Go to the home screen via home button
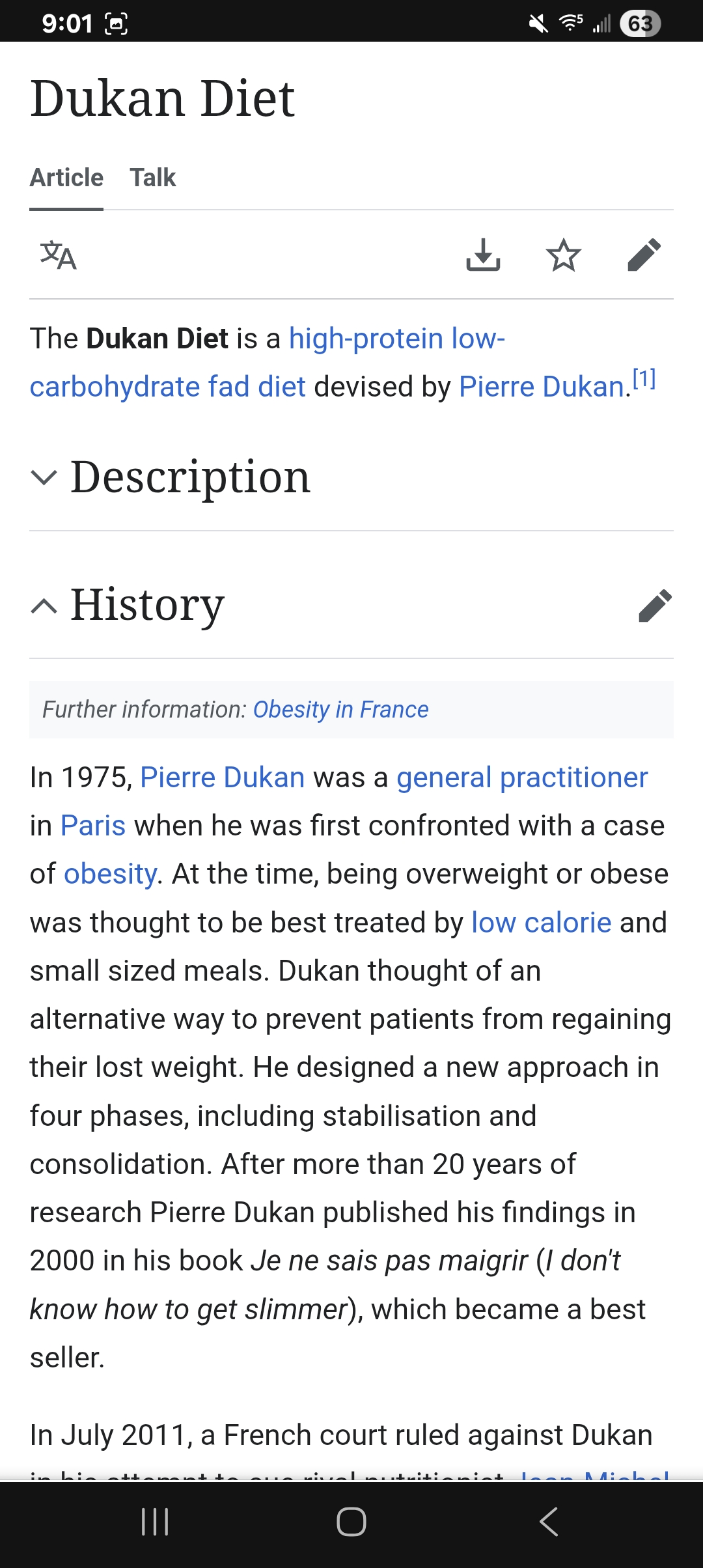Image resolution: width=703 pixels, height=1568 pixels. click(x=351, y=1522)
